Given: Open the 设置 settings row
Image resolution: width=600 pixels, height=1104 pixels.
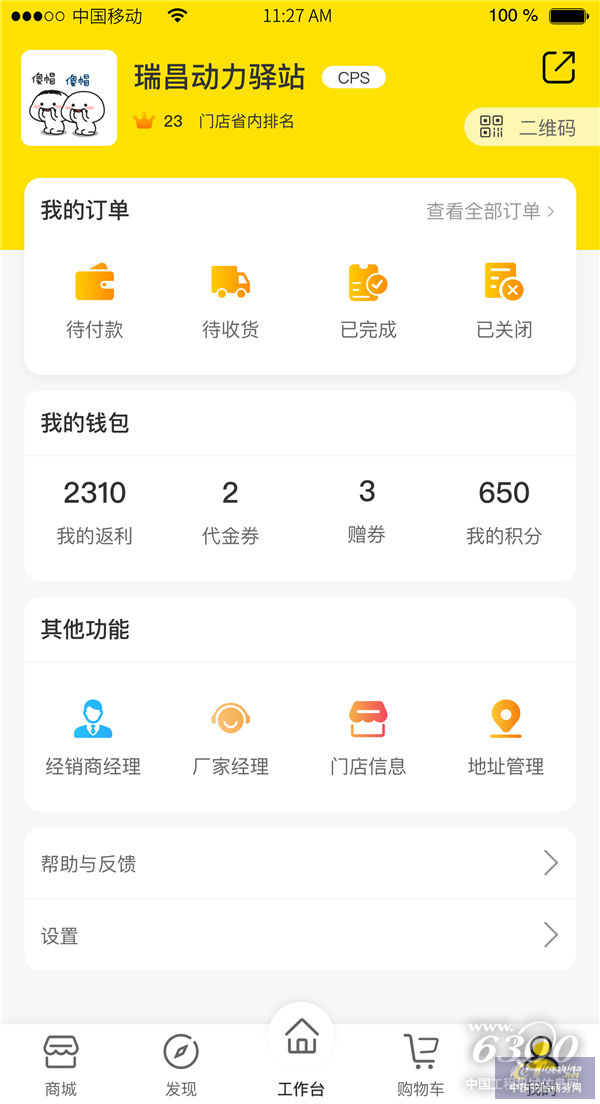Looking at the screenshot, I should tap(300, 935).
